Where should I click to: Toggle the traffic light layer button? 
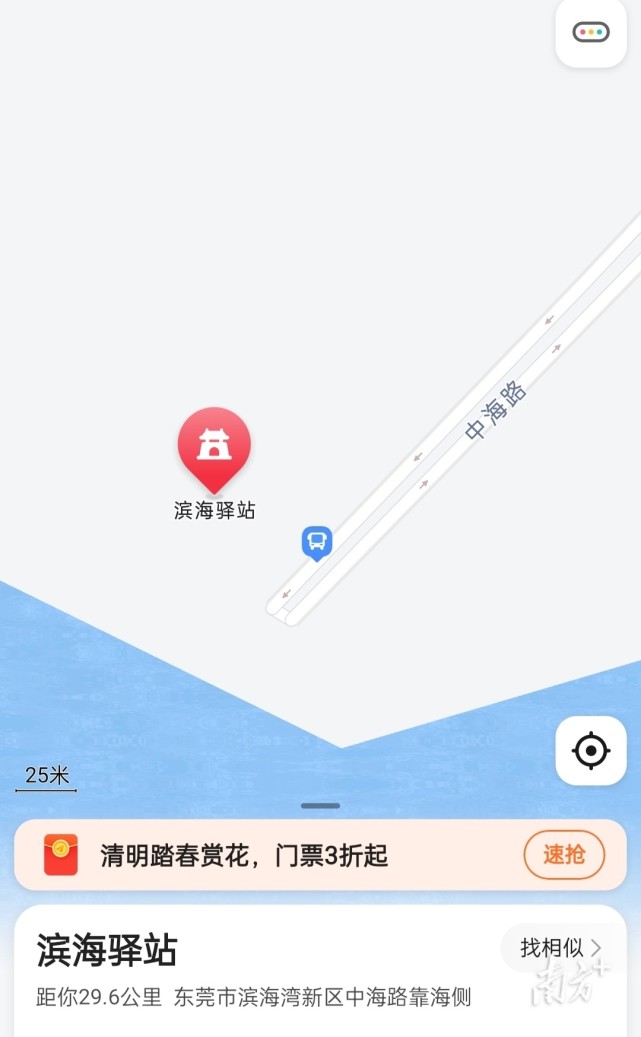(591, 32)
